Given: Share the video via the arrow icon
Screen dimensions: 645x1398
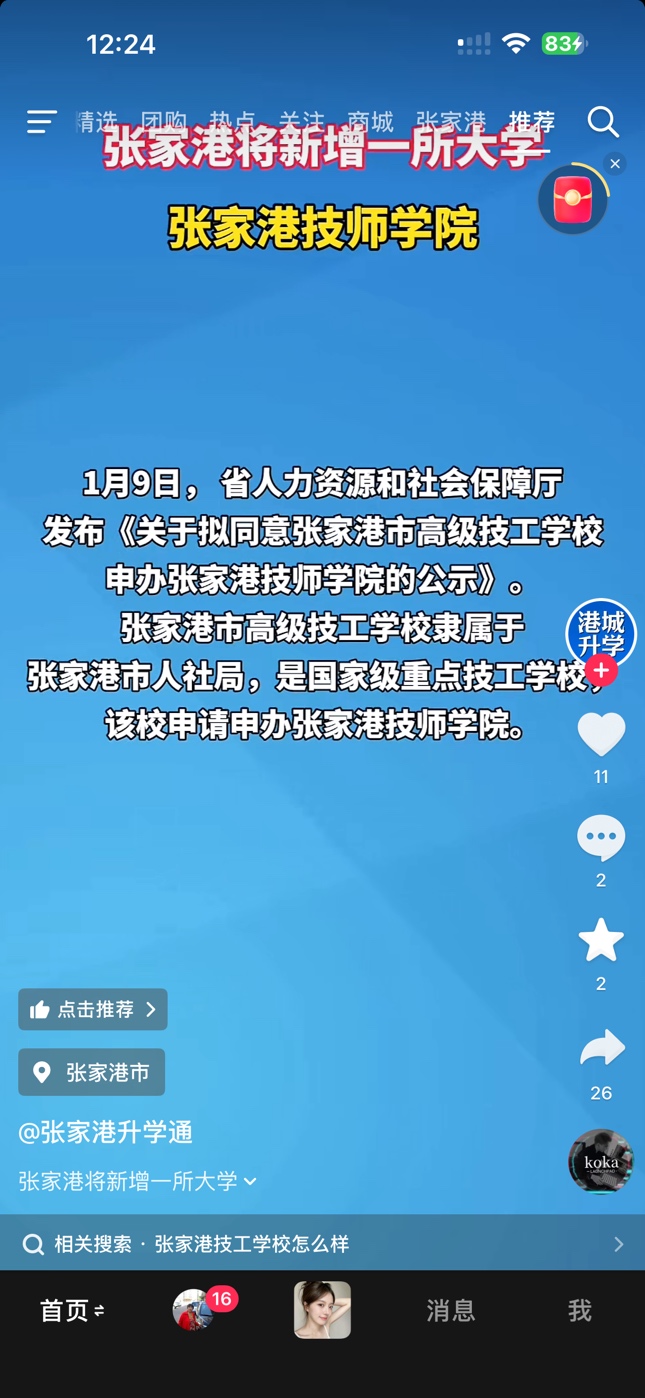Looking at the screenshot, I should tap(601, 1049).
